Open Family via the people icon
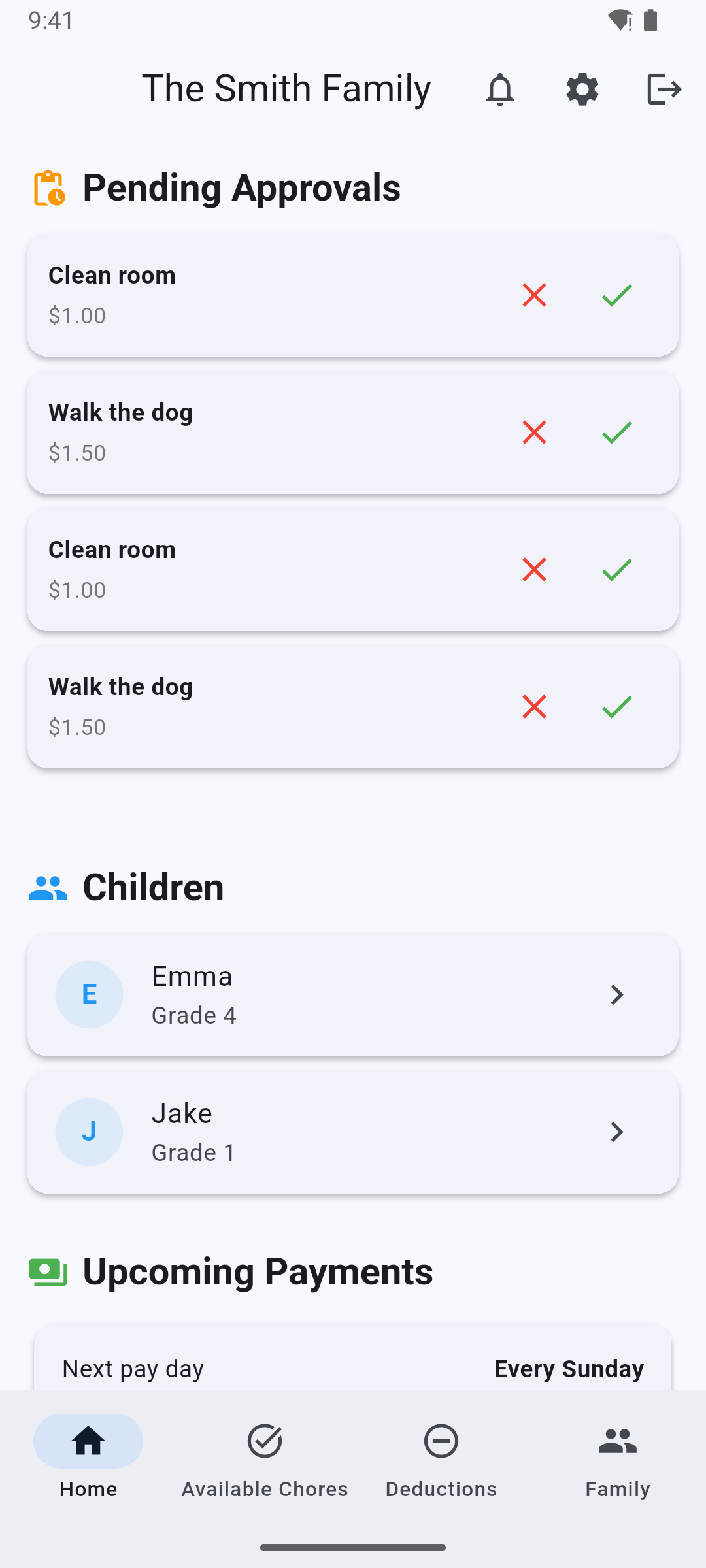 click(617, 1441)
